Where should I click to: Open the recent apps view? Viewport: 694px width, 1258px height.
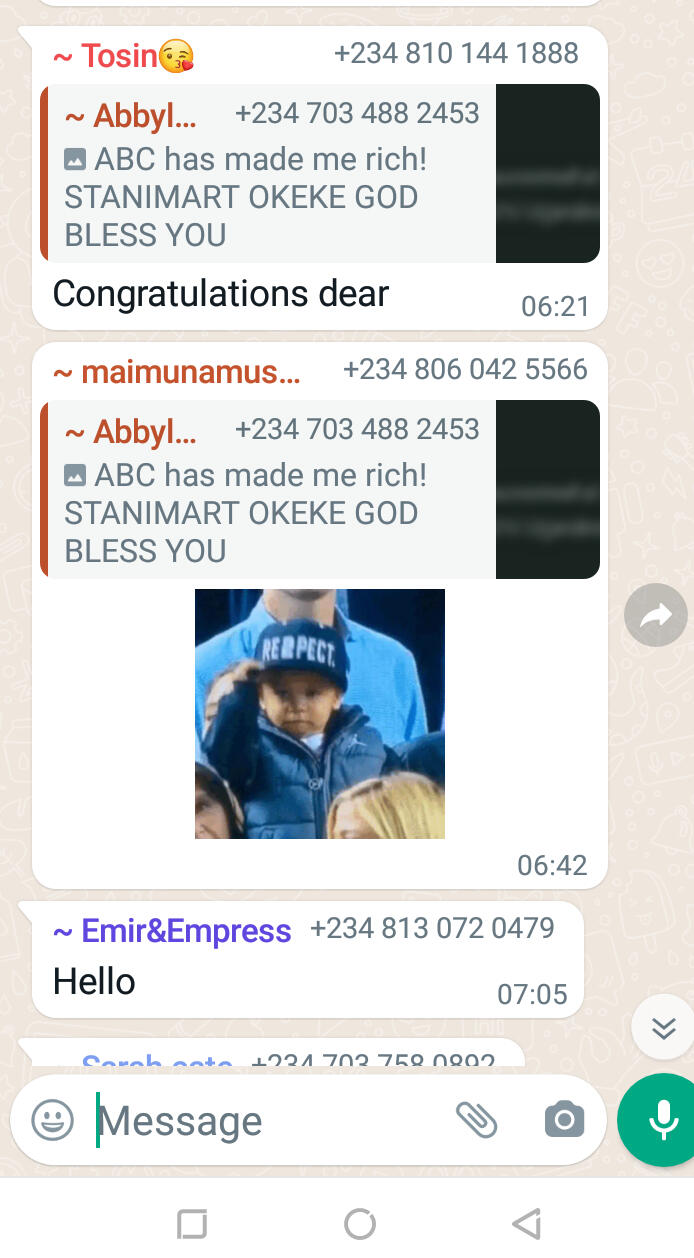[191, 1223]
